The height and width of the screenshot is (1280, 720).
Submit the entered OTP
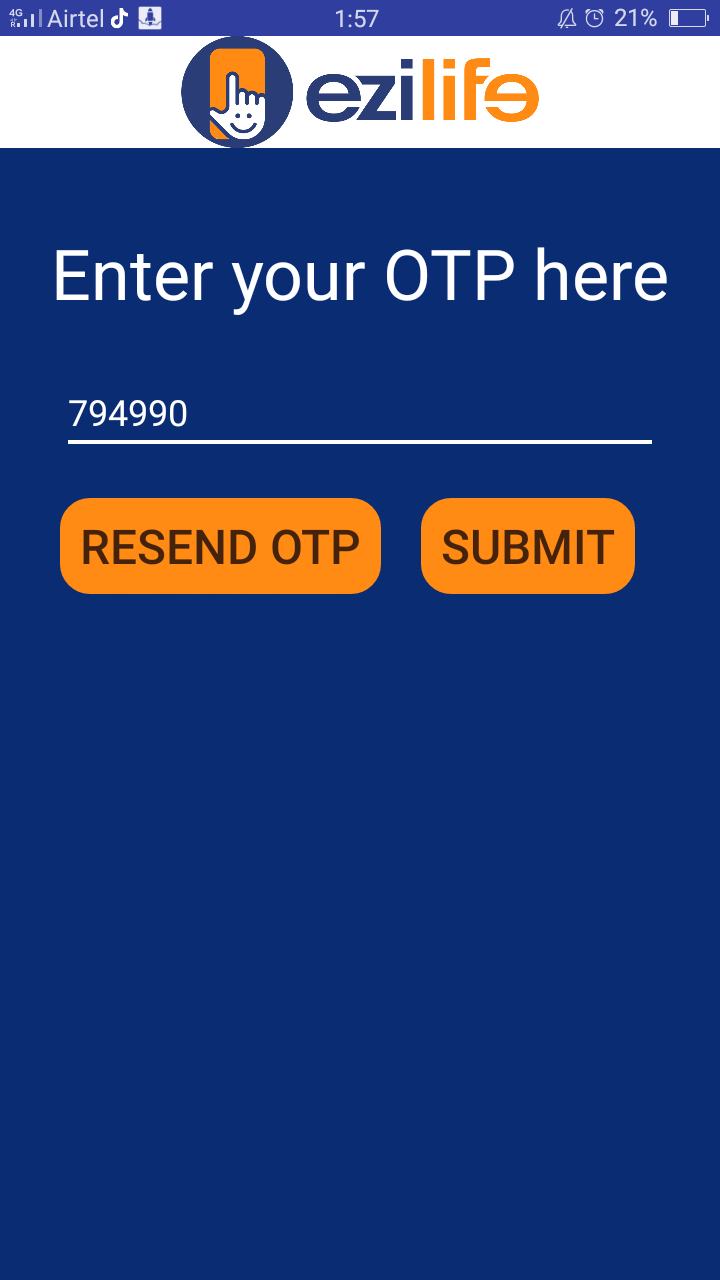click(528, 546)
